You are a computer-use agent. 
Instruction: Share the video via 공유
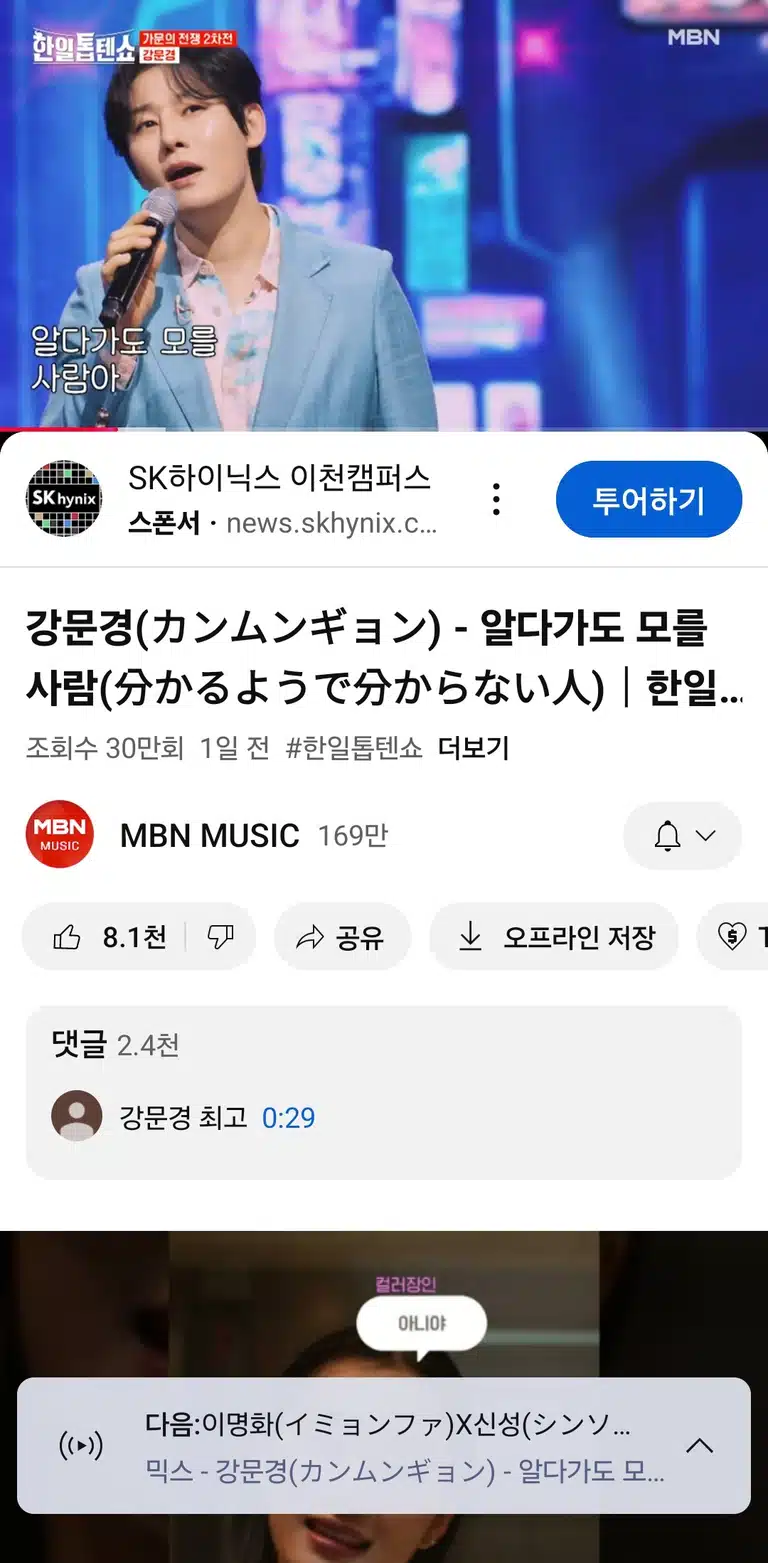click(341, 937)
